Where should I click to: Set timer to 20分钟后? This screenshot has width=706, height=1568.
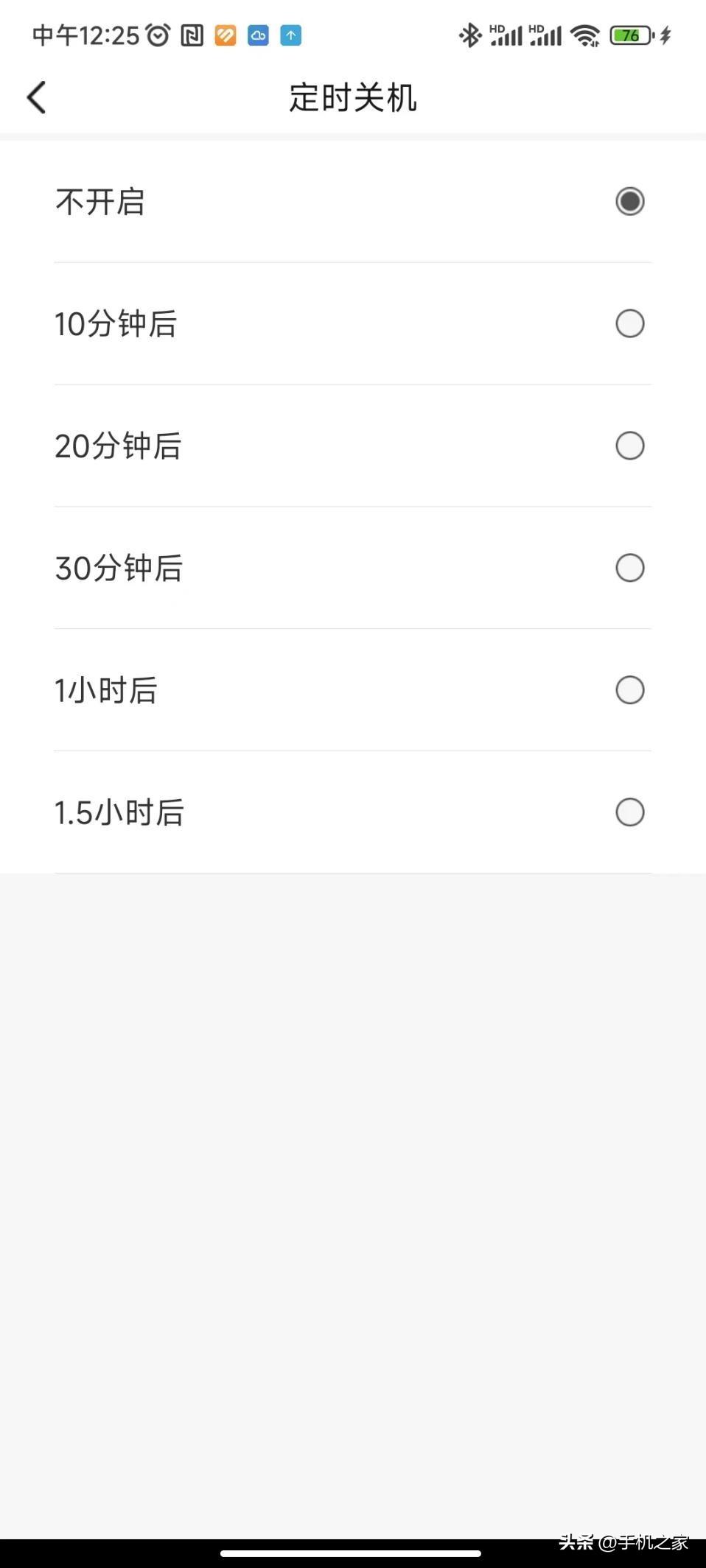(x=353, y=446)
